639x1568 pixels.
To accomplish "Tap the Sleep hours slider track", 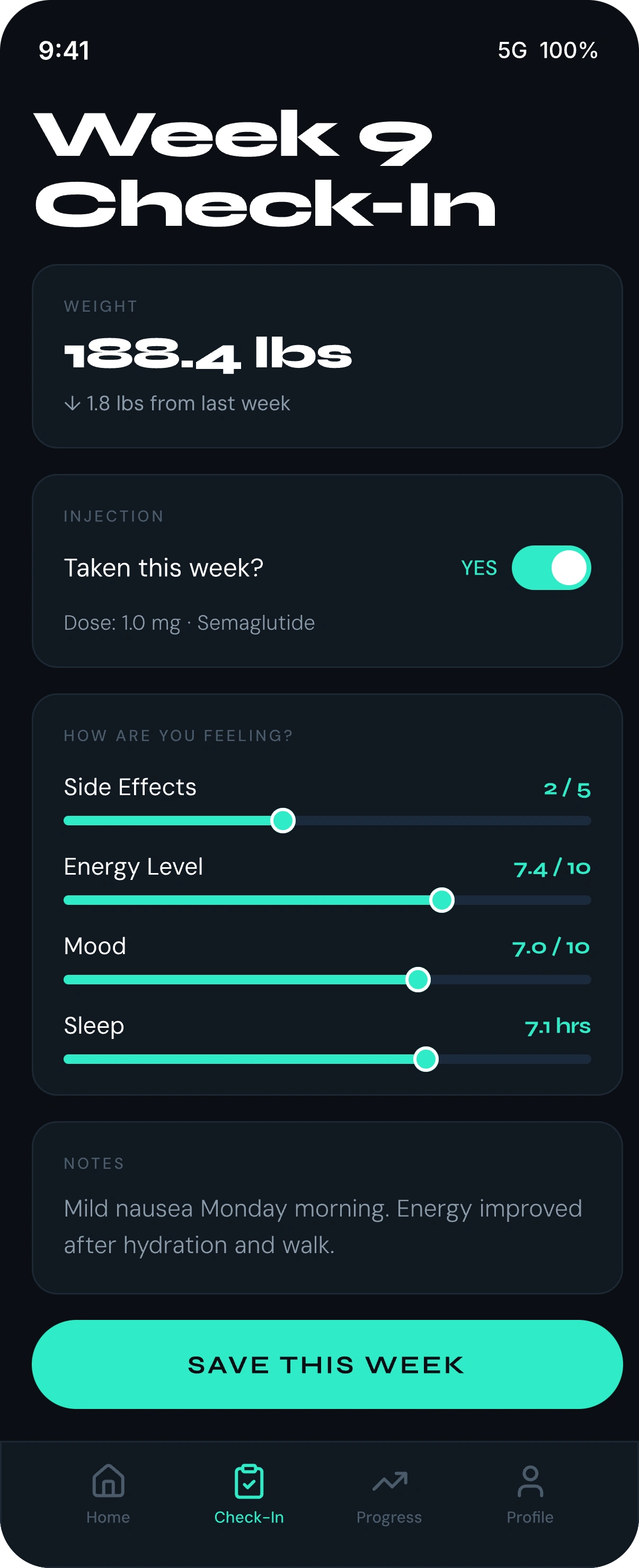I will pyautogui.click(x=327, y=1059).
